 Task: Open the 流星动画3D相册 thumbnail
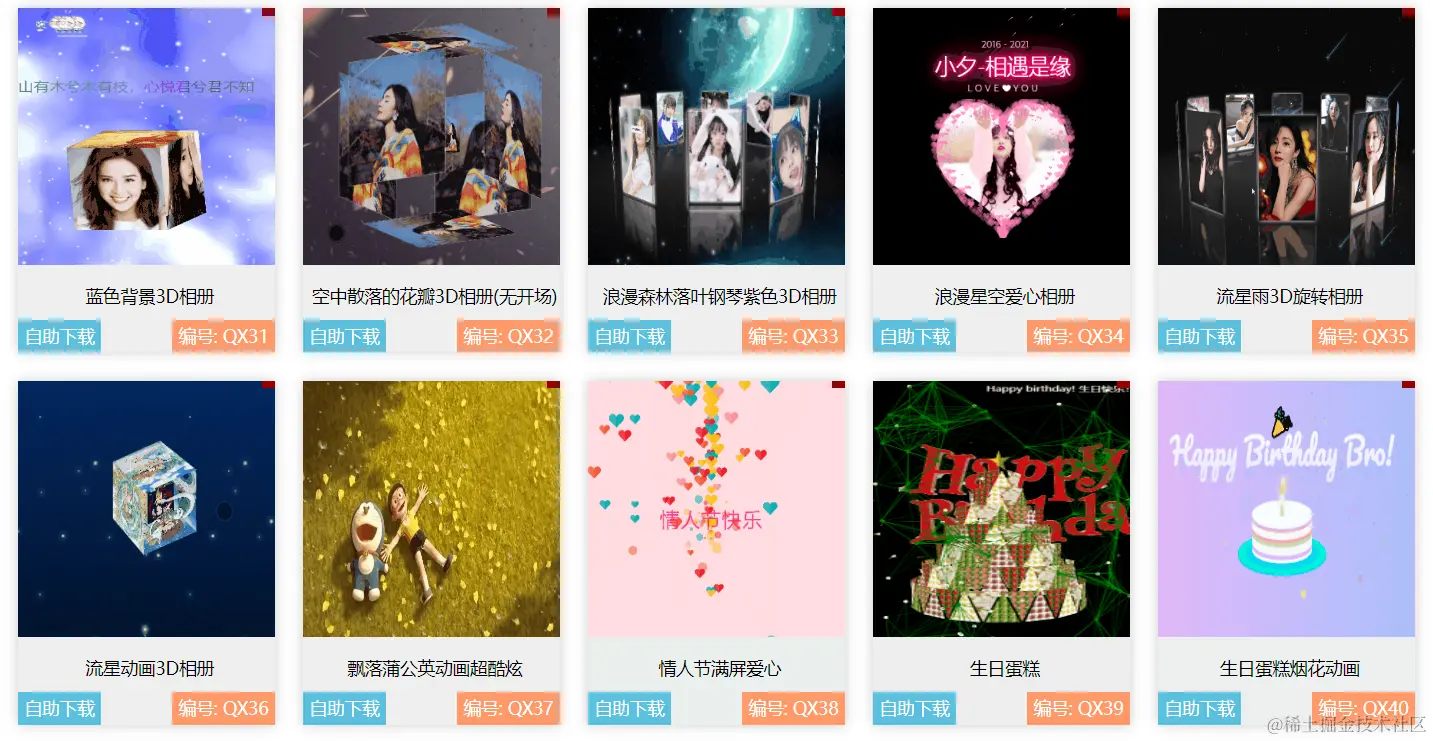pos(146,509)
